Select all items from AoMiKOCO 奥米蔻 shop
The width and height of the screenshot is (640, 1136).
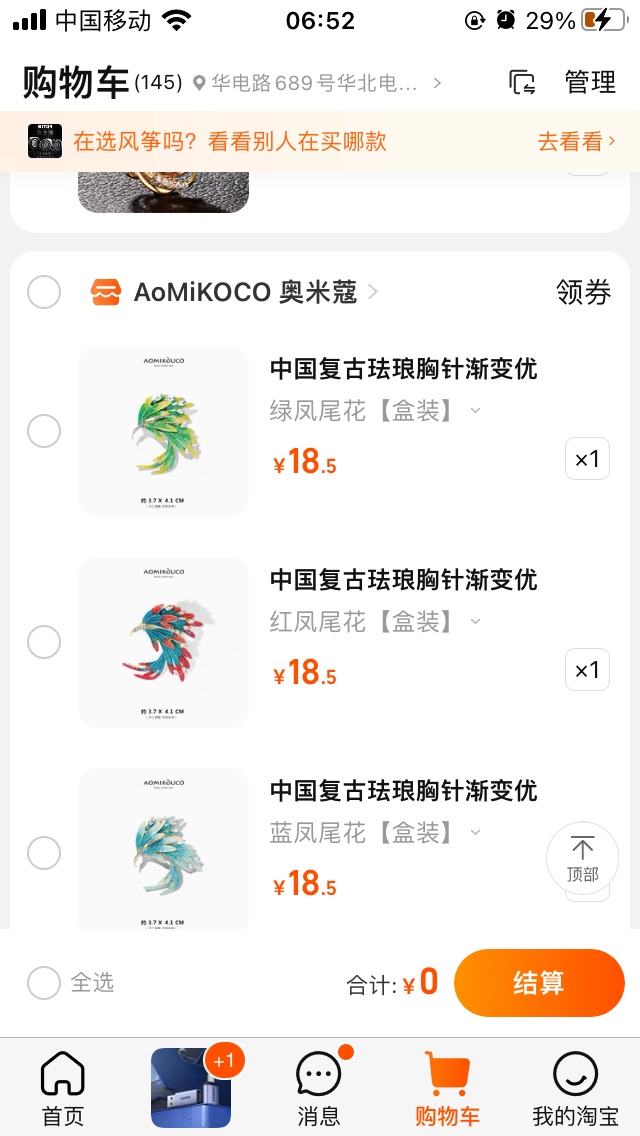pos(44,292)
